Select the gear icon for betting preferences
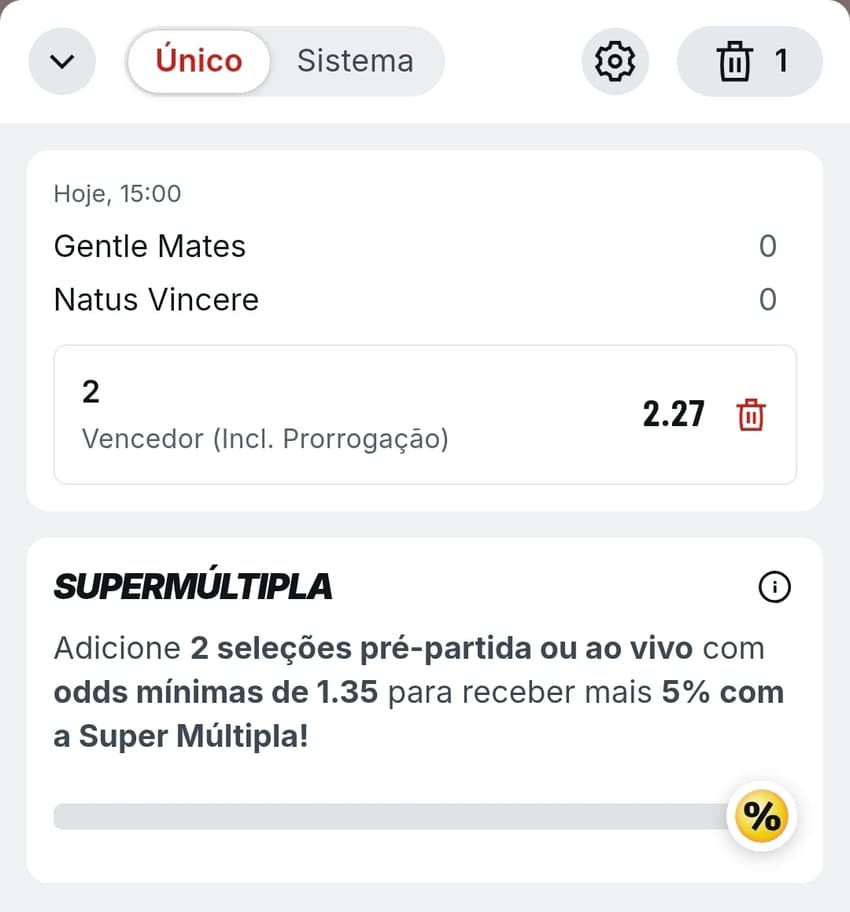 pos(614,61)
